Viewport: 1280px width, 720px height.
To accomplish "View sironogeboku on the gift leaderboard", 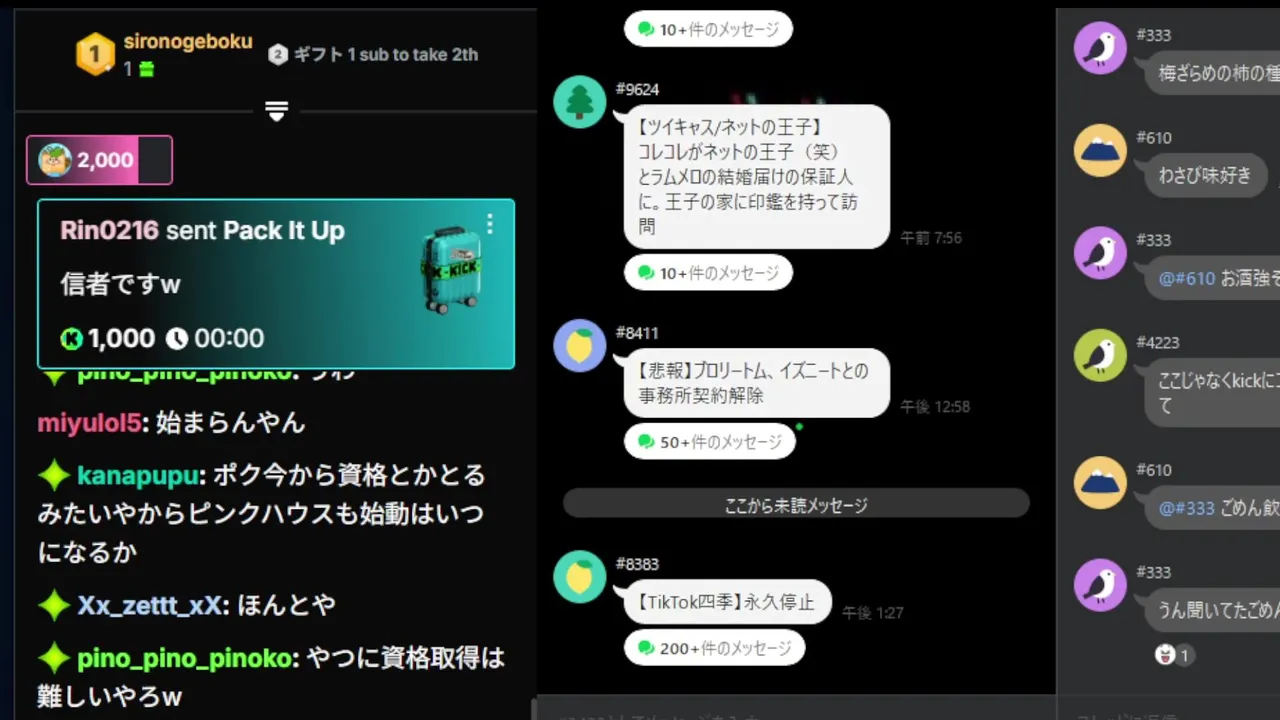I will coord(187,43).
